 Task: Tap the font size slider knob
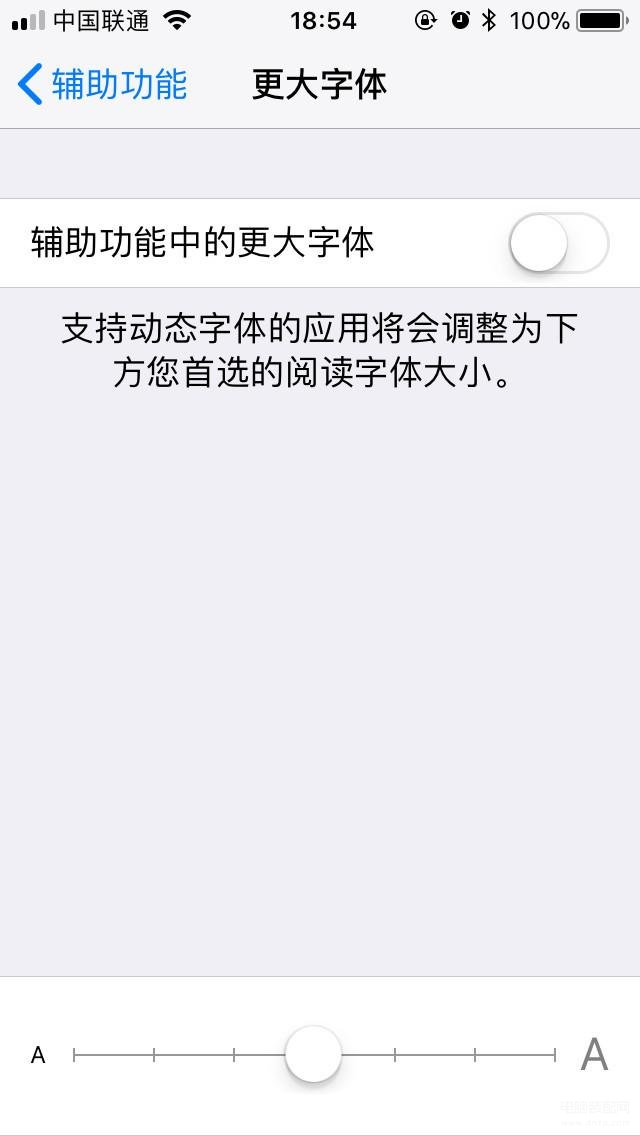click(x=313, y=1054)
